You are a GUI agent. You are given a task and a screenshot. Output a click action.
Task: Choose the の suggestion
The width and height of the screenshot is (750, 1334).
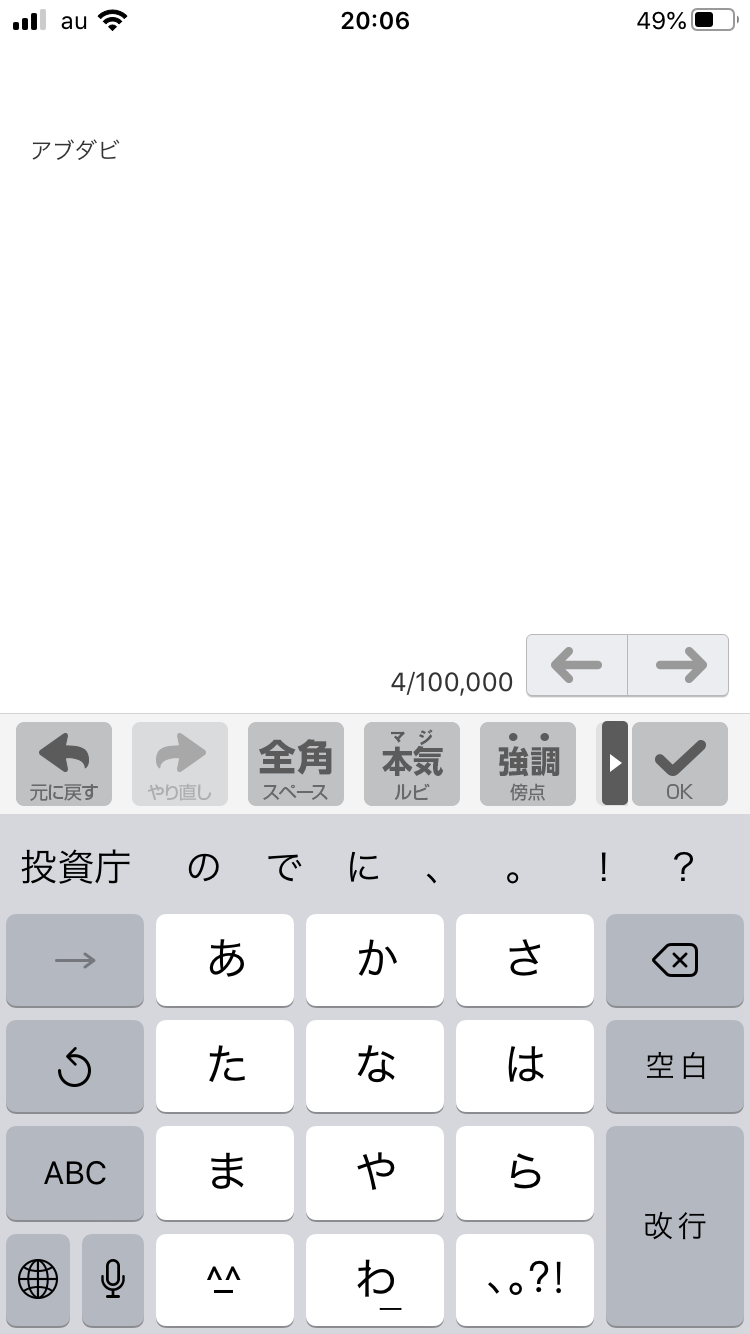click(x=204, y=867)
